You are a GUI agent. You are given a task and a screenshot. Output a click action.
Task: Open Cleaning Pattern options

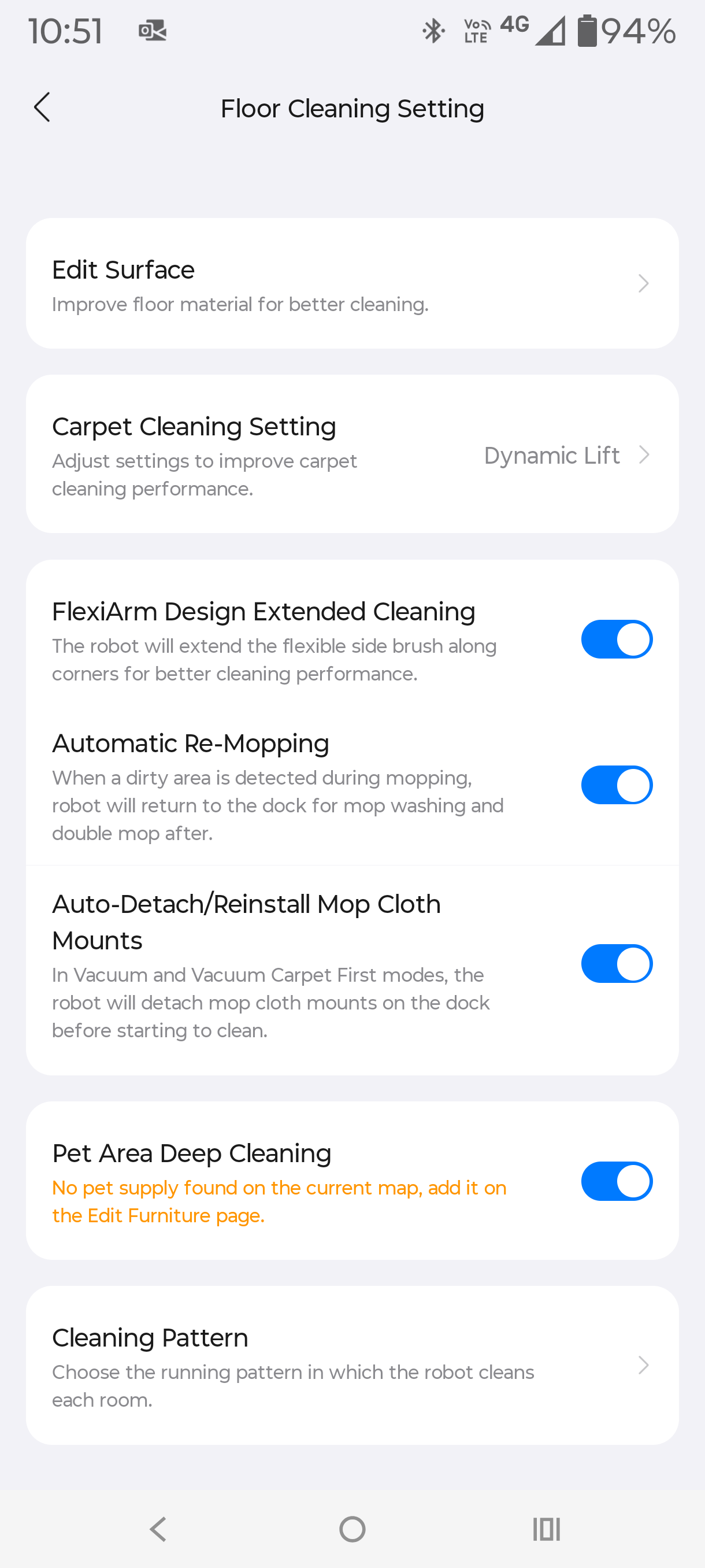[x=351, y=1365]
